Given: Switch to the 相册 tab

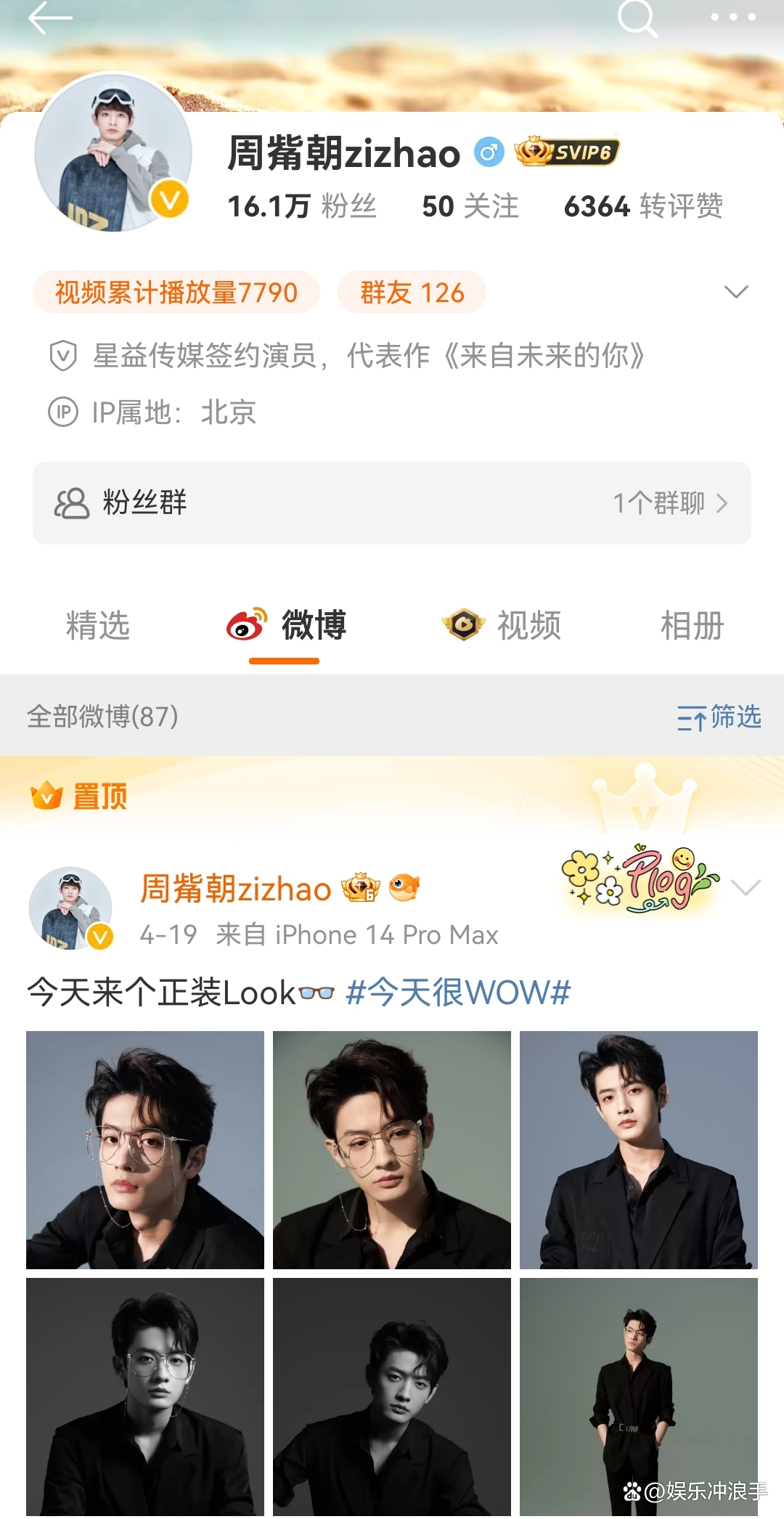Looking at the screenshot, I should pyautogui.click(x=693, y=626).
